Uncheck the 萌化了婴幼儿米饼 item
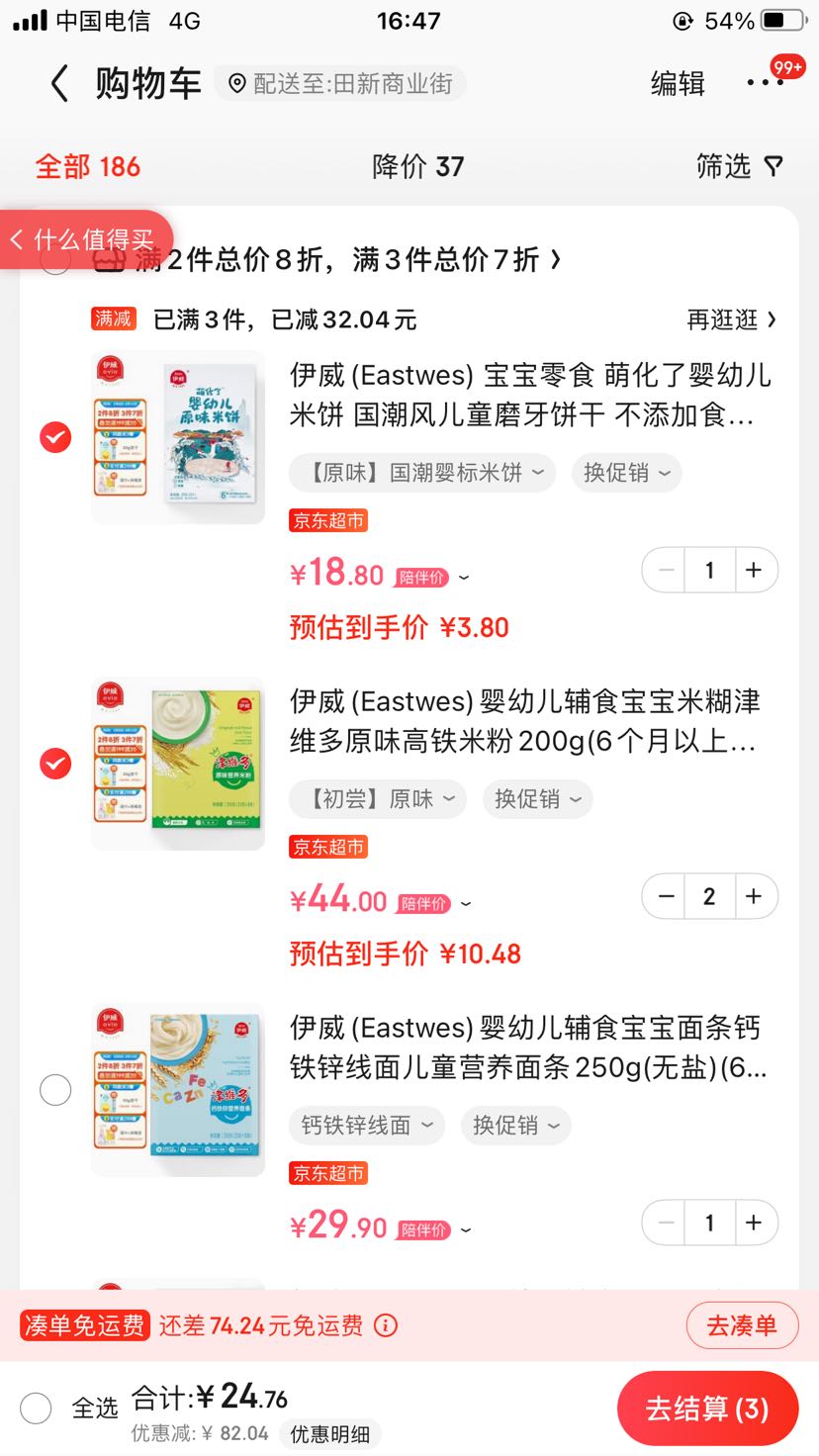 [55, 437]
